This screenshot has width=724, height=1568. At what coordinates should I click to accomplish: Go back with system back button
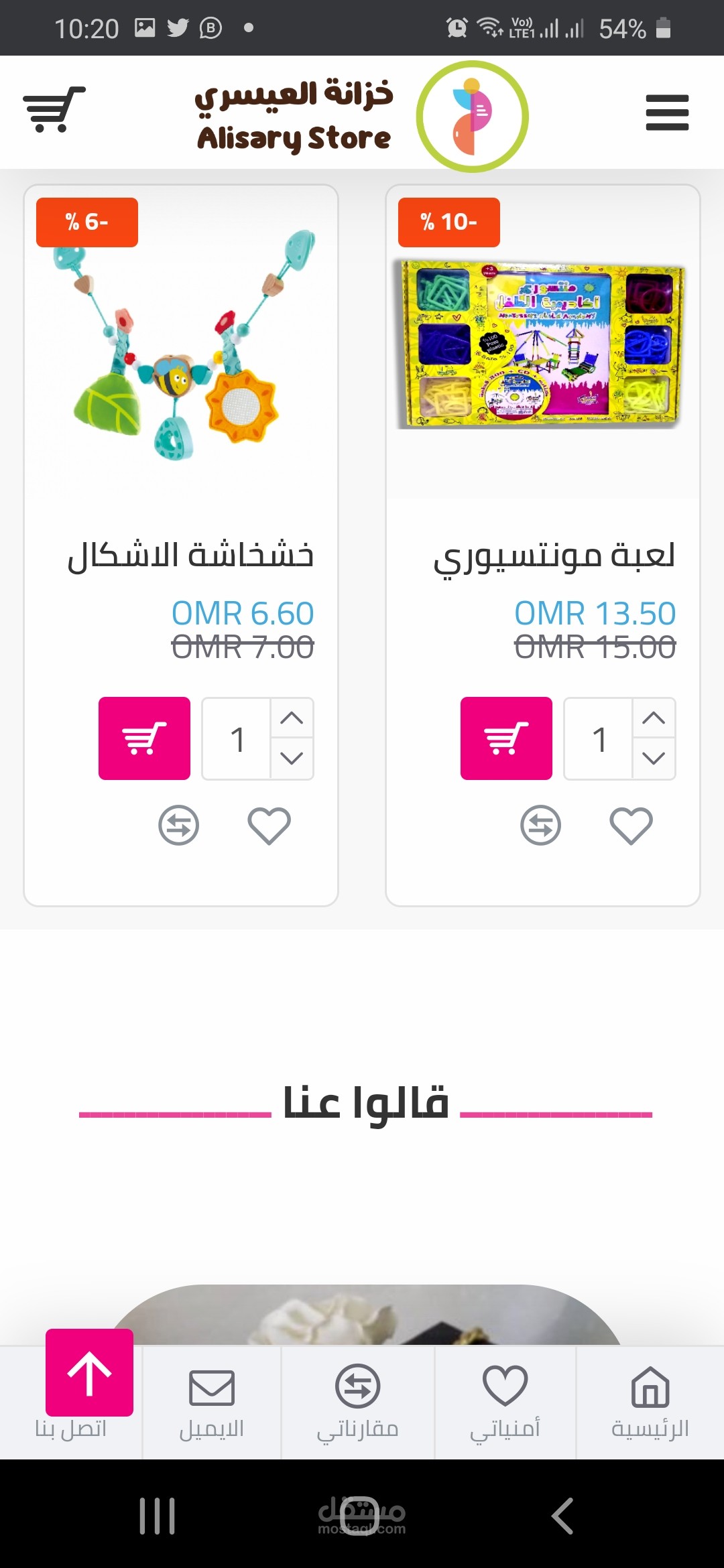click(x=562, y=1516)
